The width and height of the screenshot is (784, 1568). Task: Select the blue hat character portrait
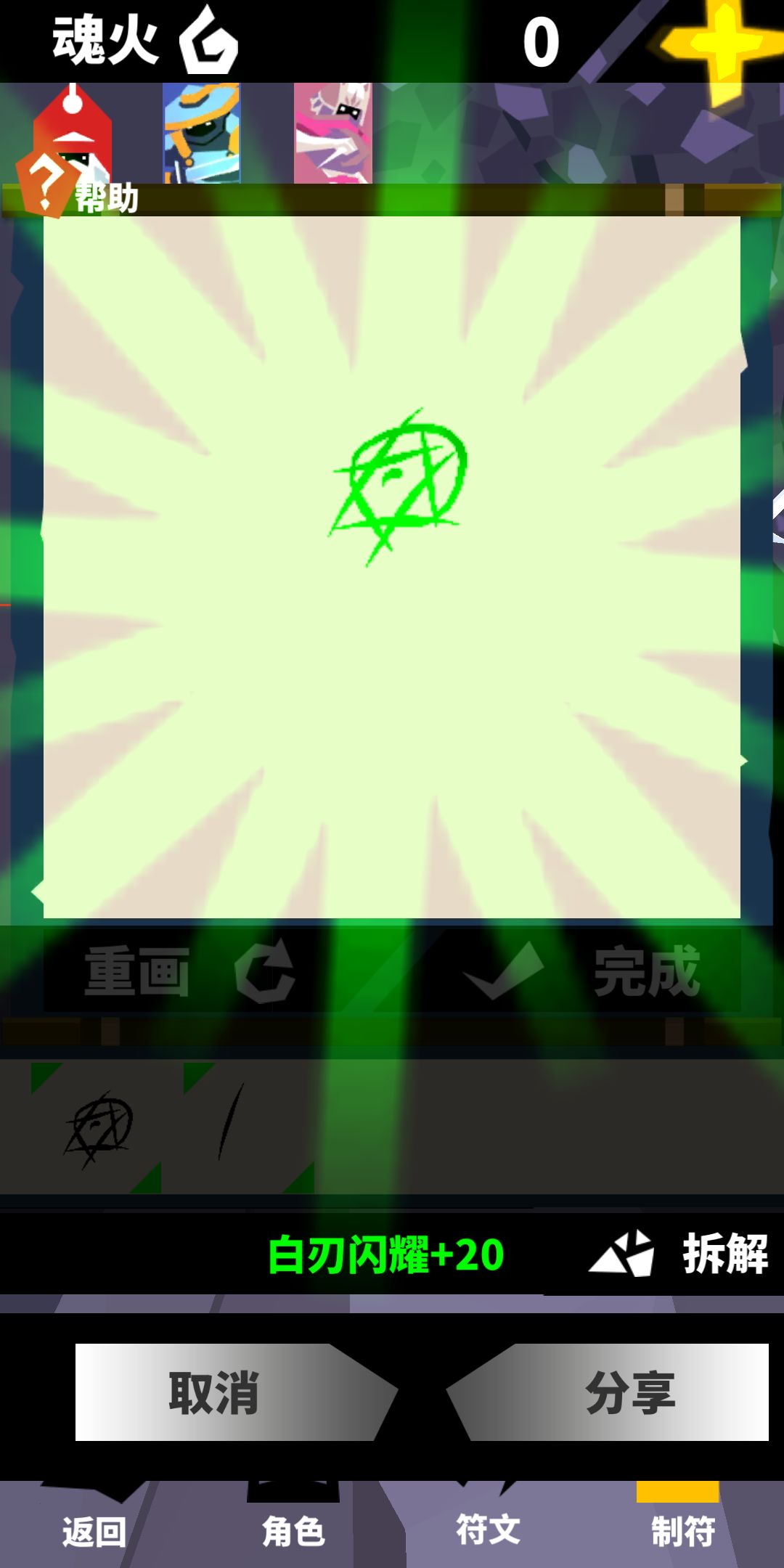[202, 133]
